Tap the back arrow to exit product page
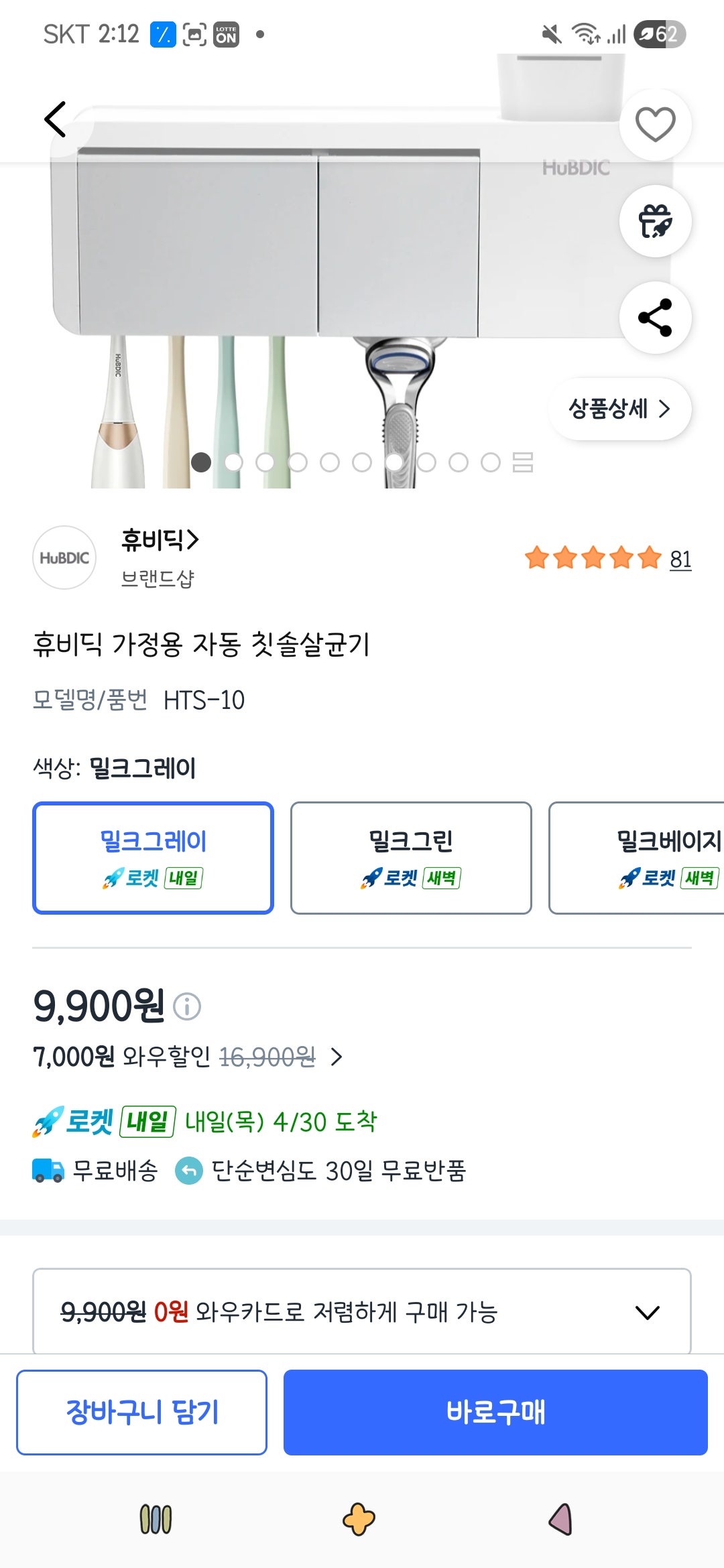Viewport: 724px width, 1568px height. 54,119
